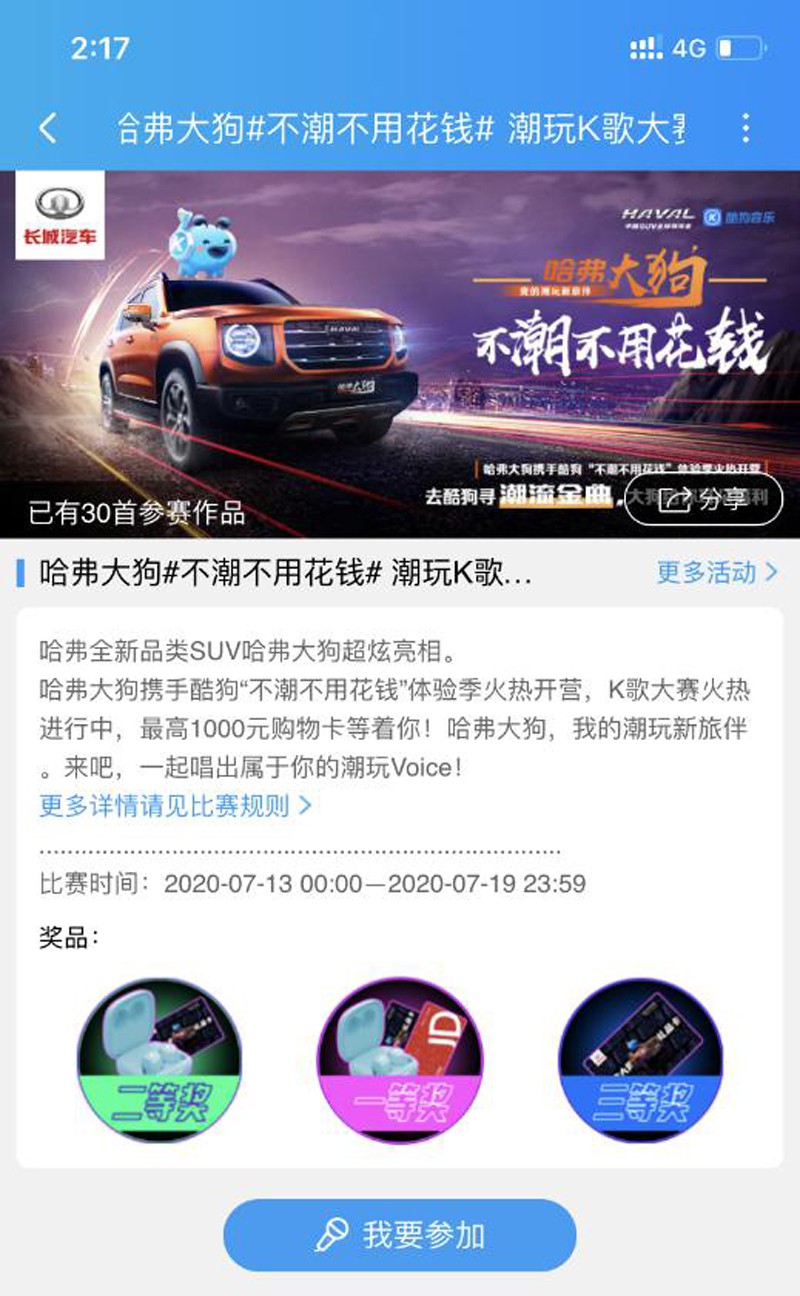View the 一等奖 first prize image
This screenshot has height=1296, width=800.
(x=400, y=1060)
